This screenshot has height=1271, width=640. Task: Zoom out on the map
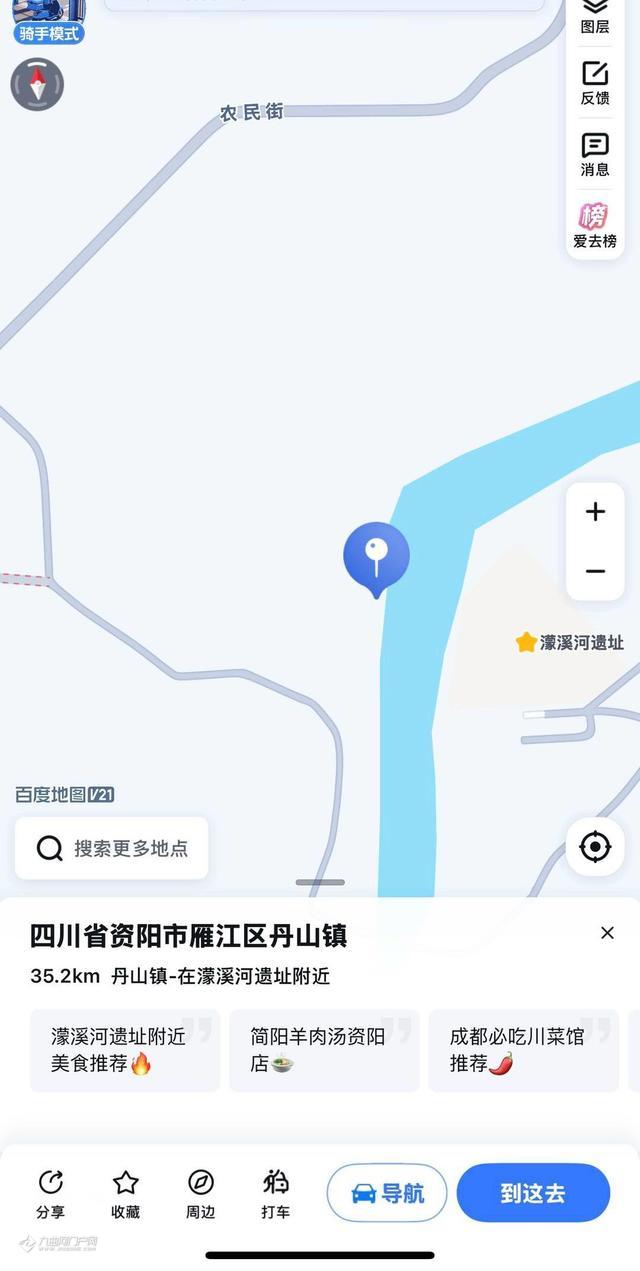pos(595,571)
